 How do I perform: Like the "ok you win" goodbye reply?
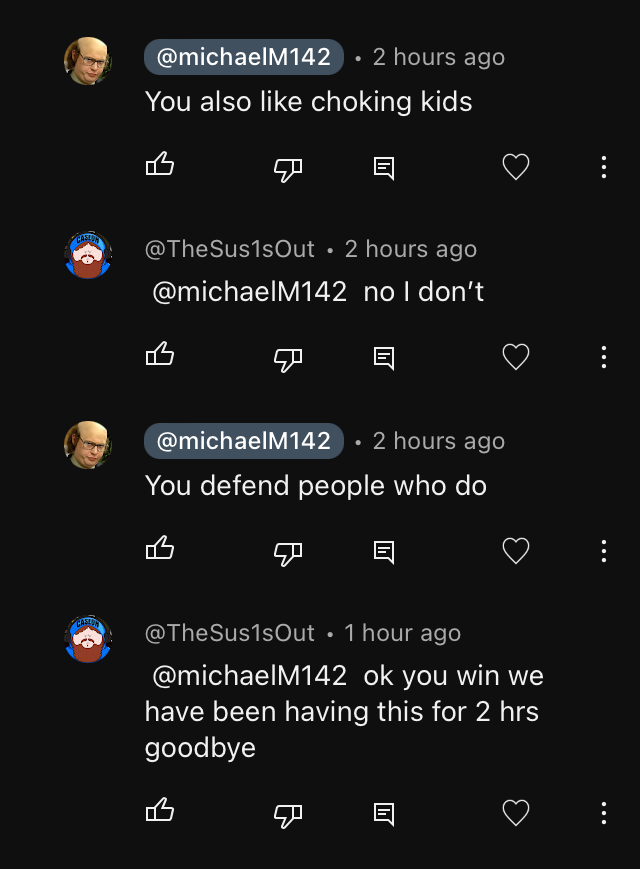160,811
